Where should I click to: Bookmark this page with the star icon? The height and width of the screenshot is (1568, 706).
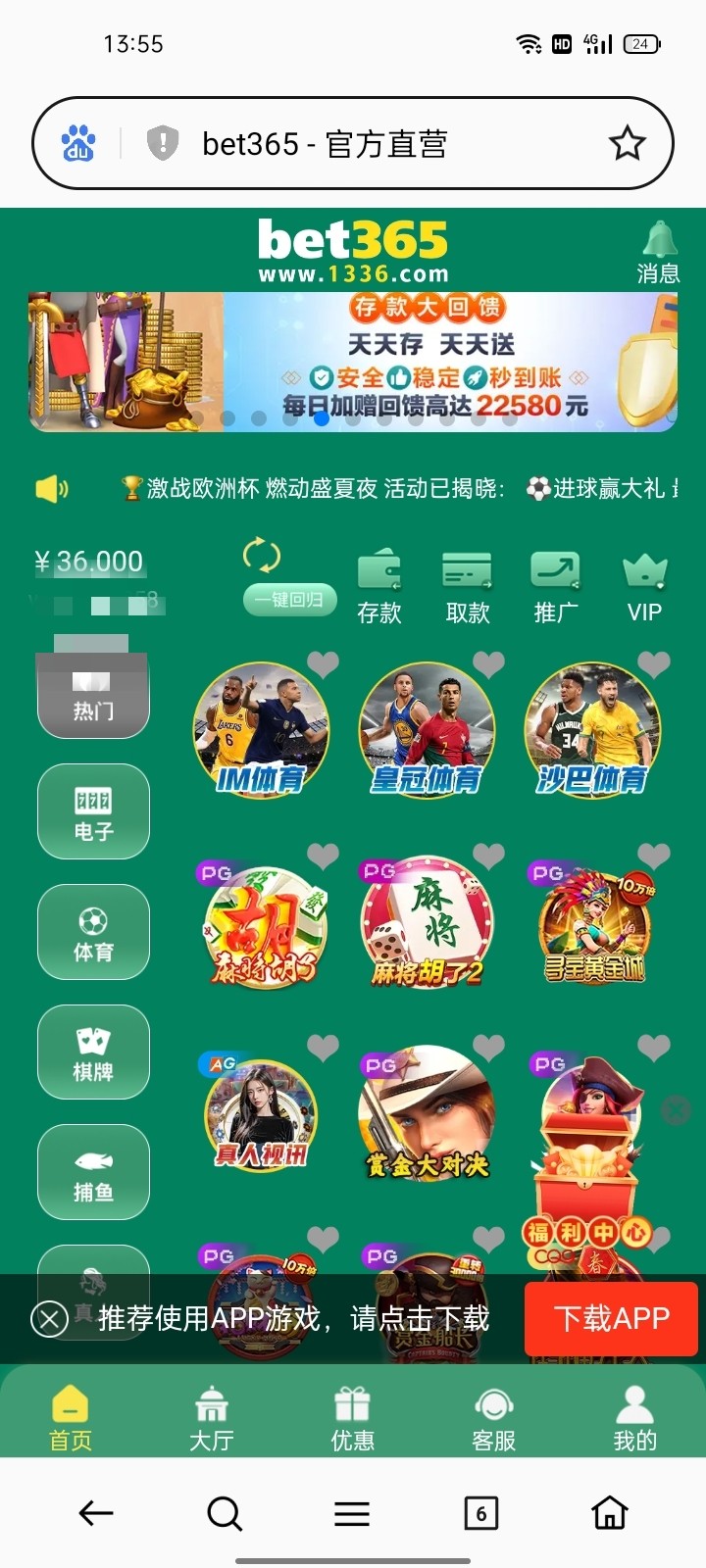(x=628, y=144)
